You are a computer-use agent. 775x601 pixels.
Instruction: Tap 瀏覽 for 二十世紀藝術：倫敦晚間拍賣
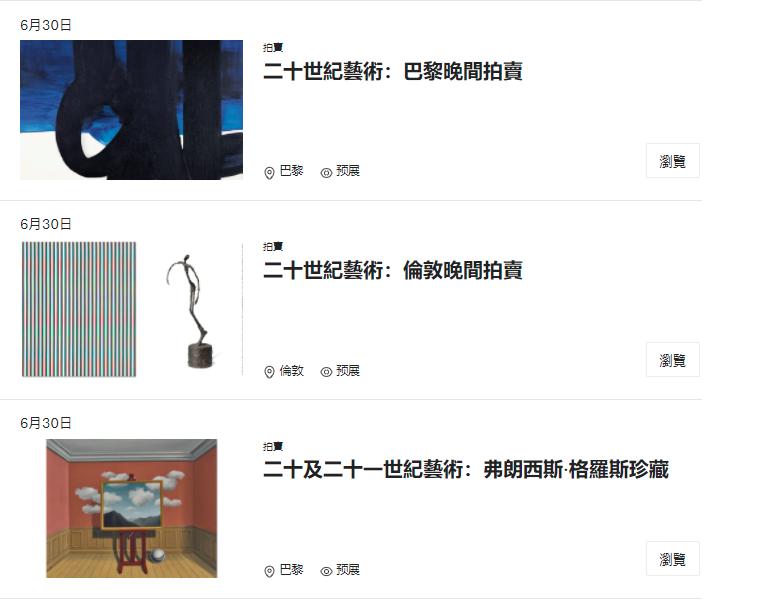point(672,360)
